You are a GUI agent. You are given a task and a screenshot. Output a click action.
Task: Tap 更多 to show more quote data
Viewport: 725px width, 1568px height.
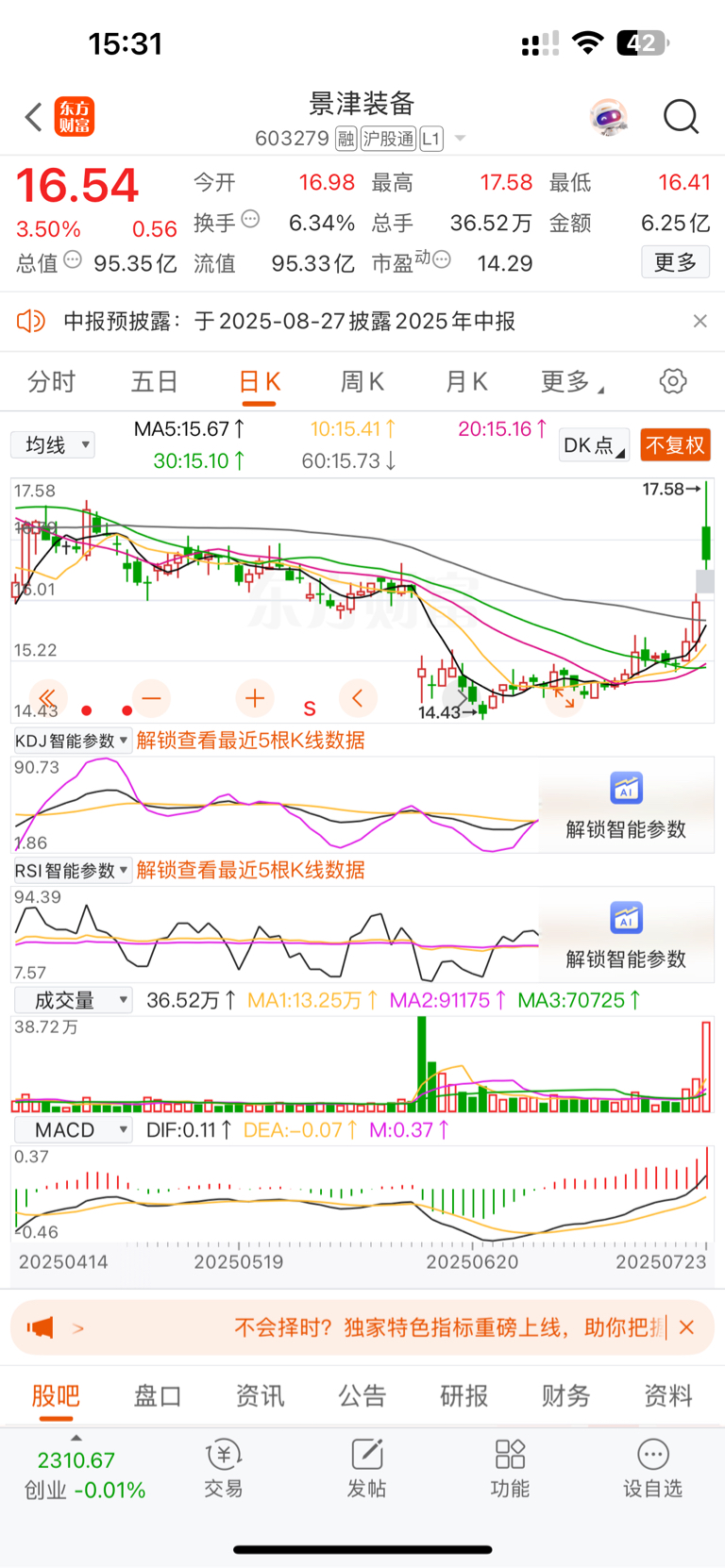676,262
